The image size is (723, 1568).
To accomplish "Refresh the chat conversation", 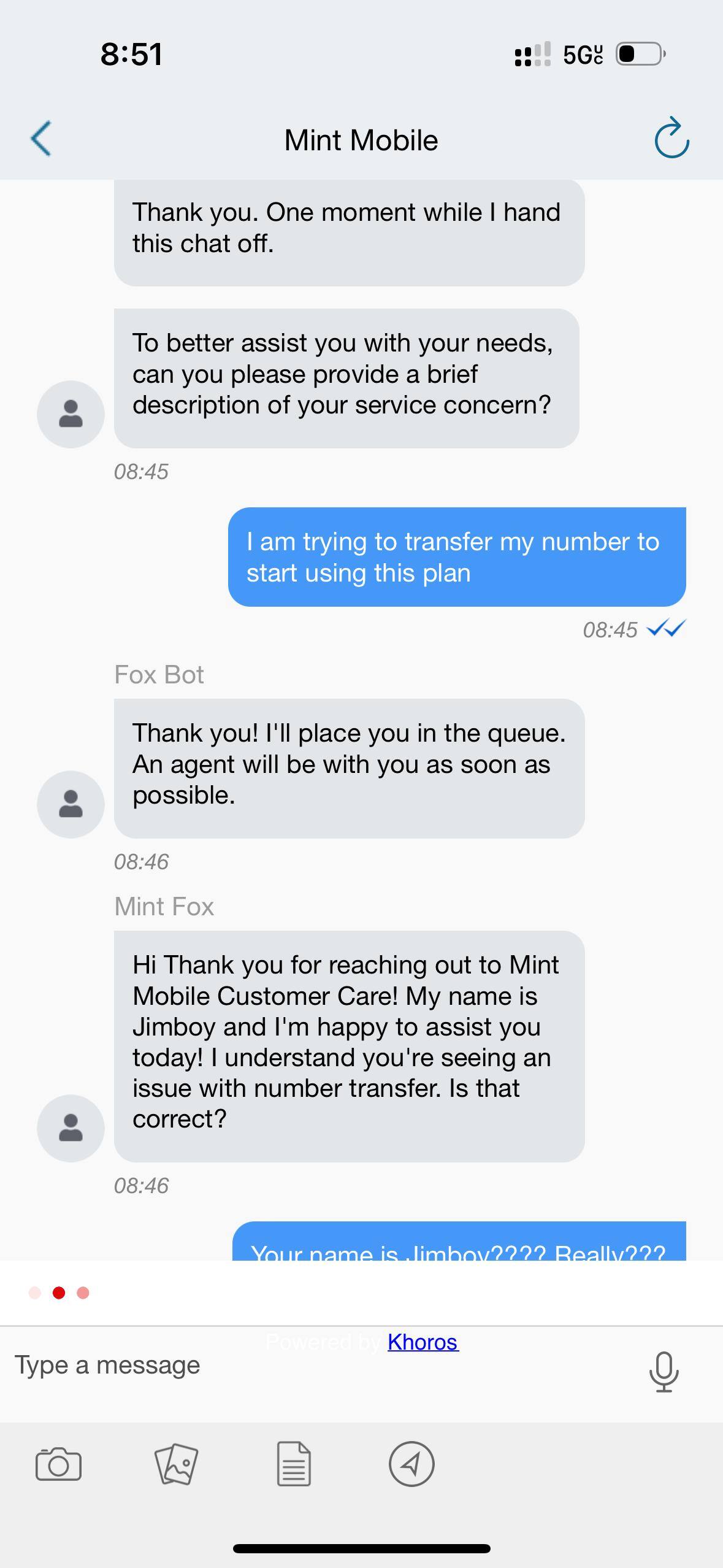I will click(x=671, y=139).
